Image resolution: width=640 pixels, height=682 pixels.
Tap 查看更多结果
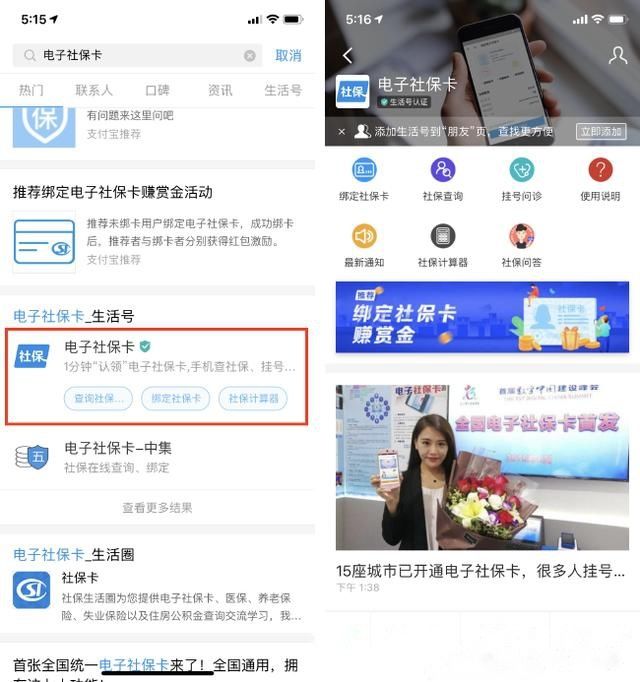(157, 508)
